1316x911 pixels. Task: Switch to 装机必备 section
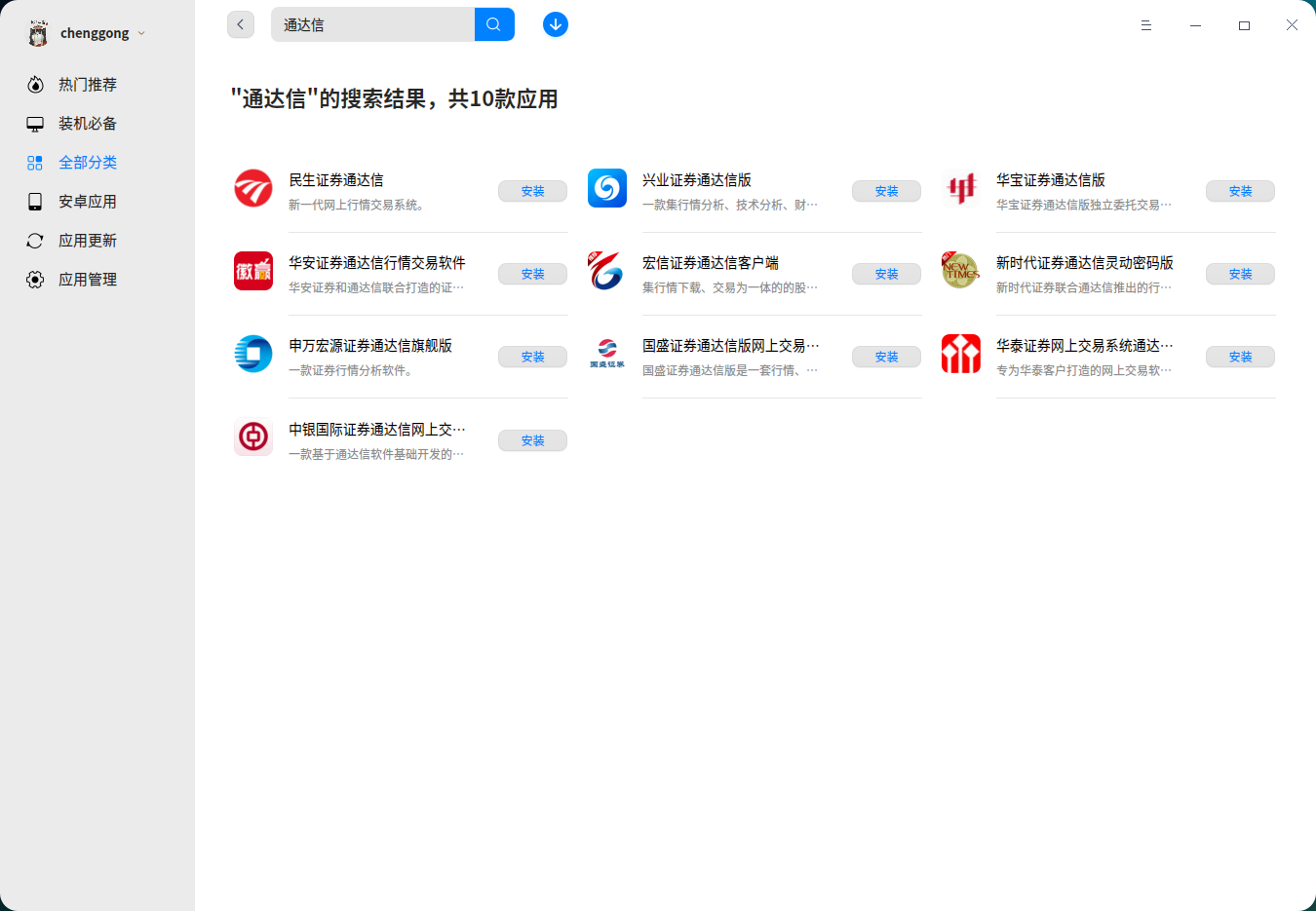click(x=87, y=124)
